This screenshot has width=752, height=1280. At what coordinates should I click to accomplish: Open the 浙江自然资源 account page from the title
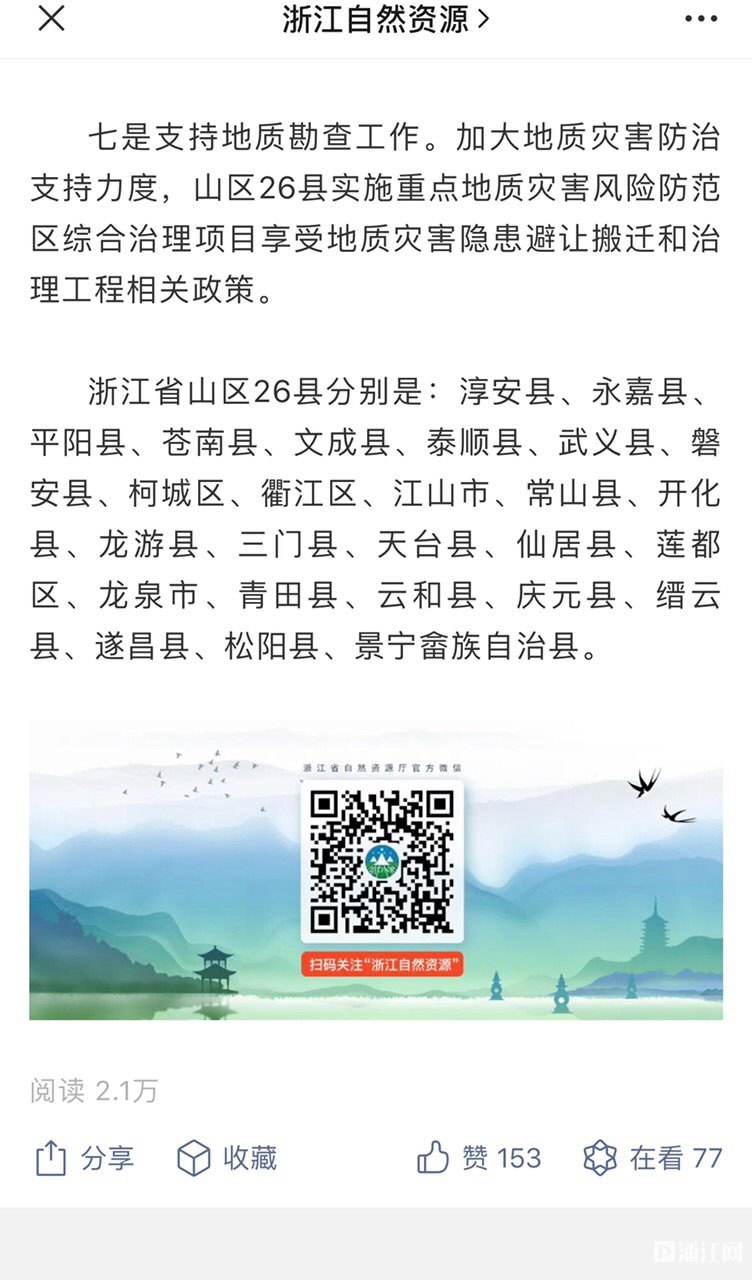click(385, 20)
